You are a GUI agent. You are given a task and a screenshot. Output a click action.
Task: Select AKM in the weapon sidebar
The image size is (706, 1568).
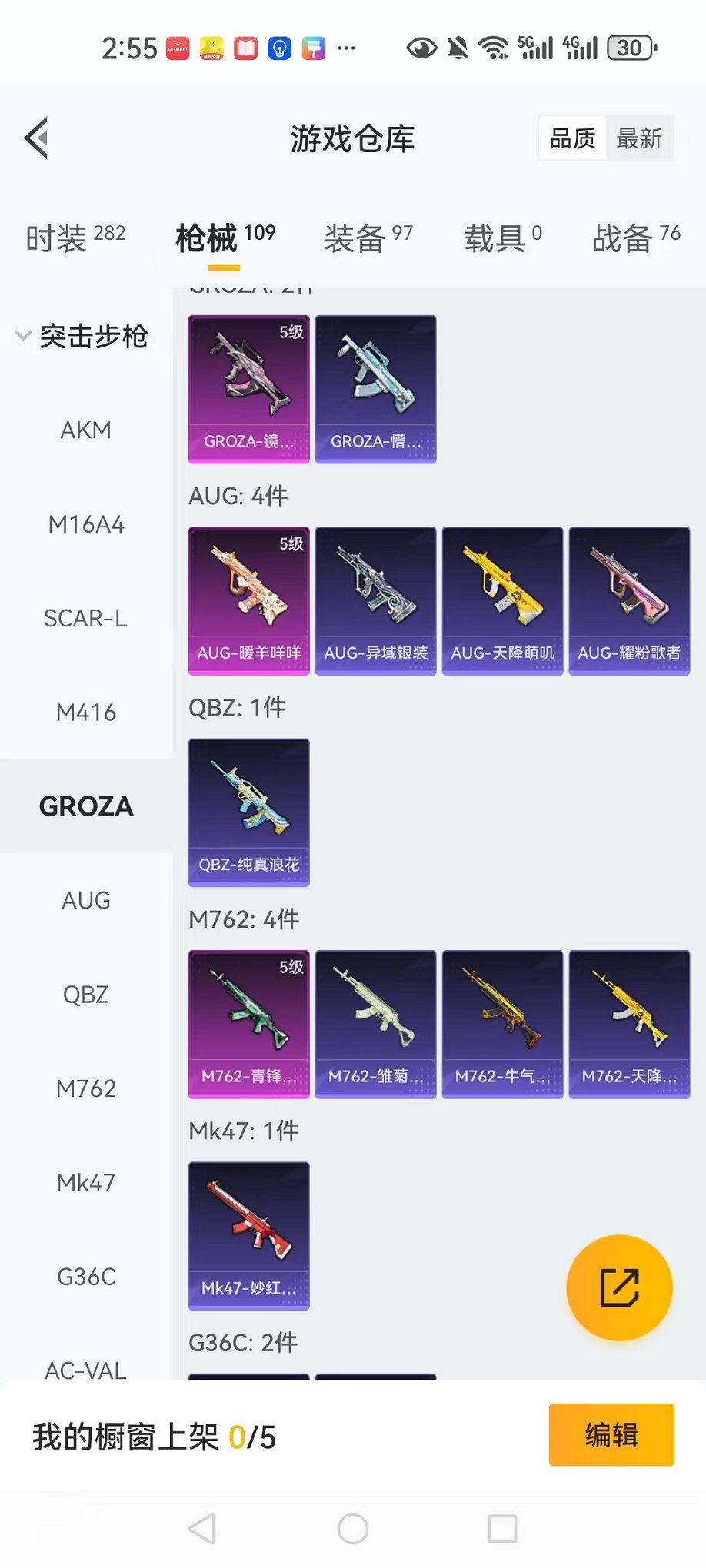click(85, 430)
